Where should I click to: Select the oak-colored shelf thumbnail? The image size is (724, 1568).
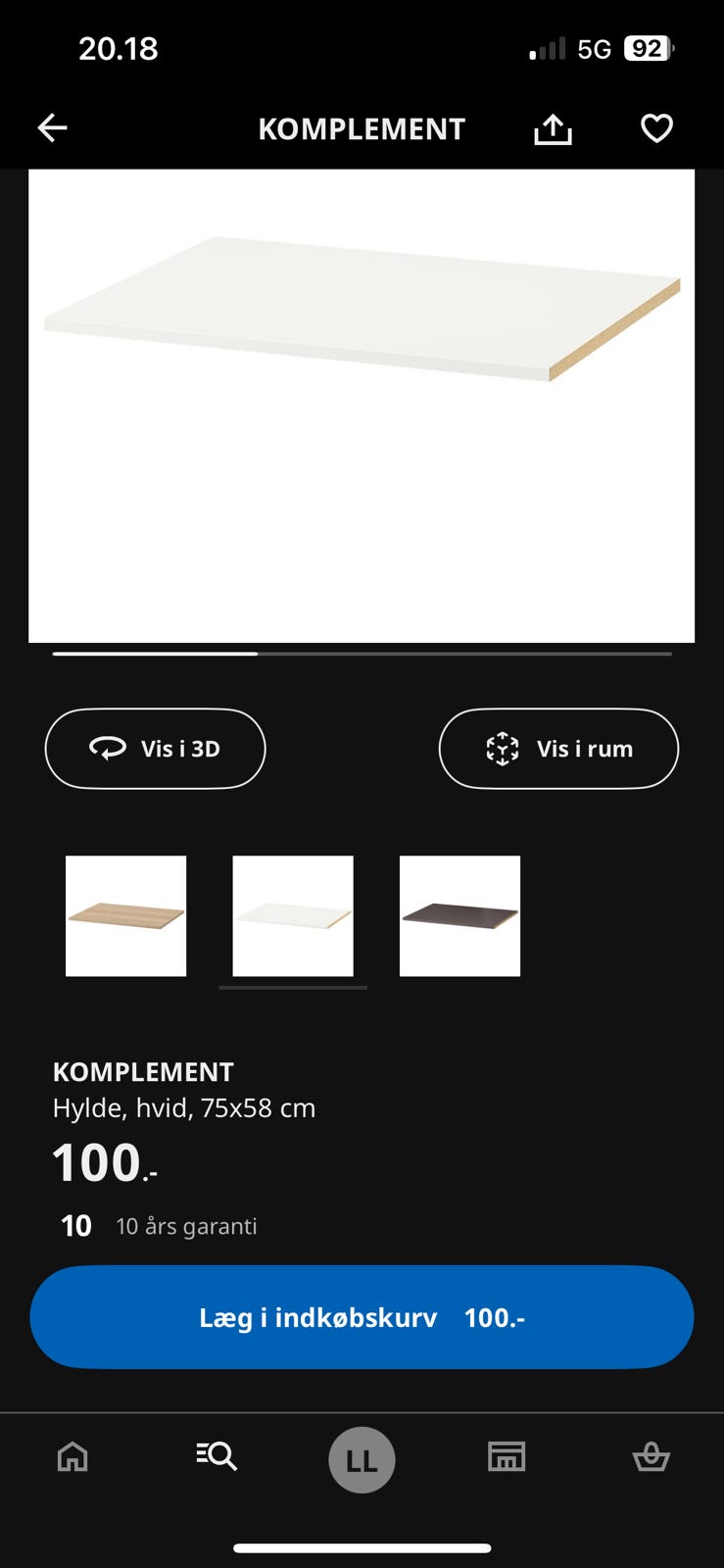click(125, 915)
